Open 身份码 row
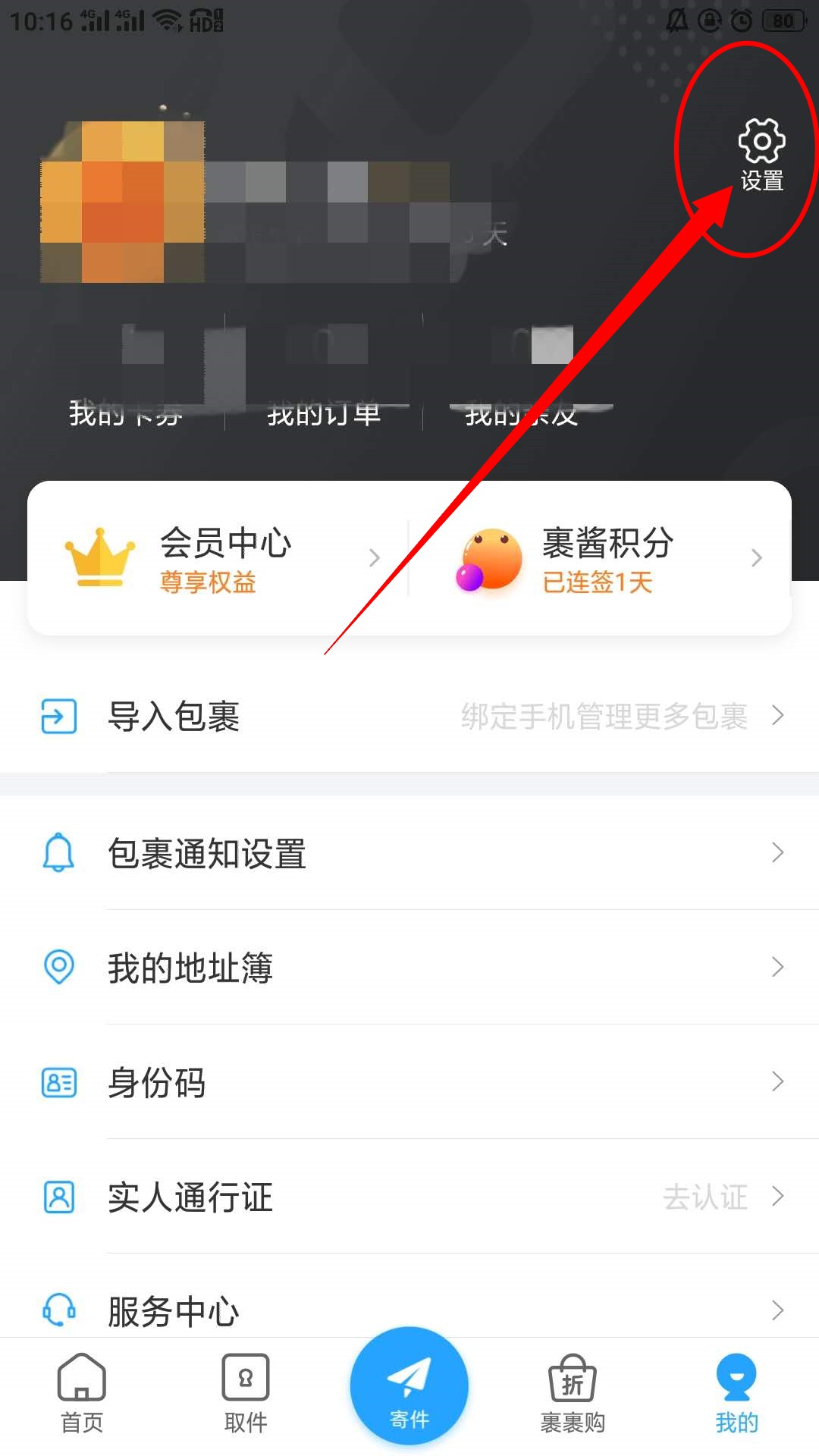819x1456 pixels. click(409, 1082)
